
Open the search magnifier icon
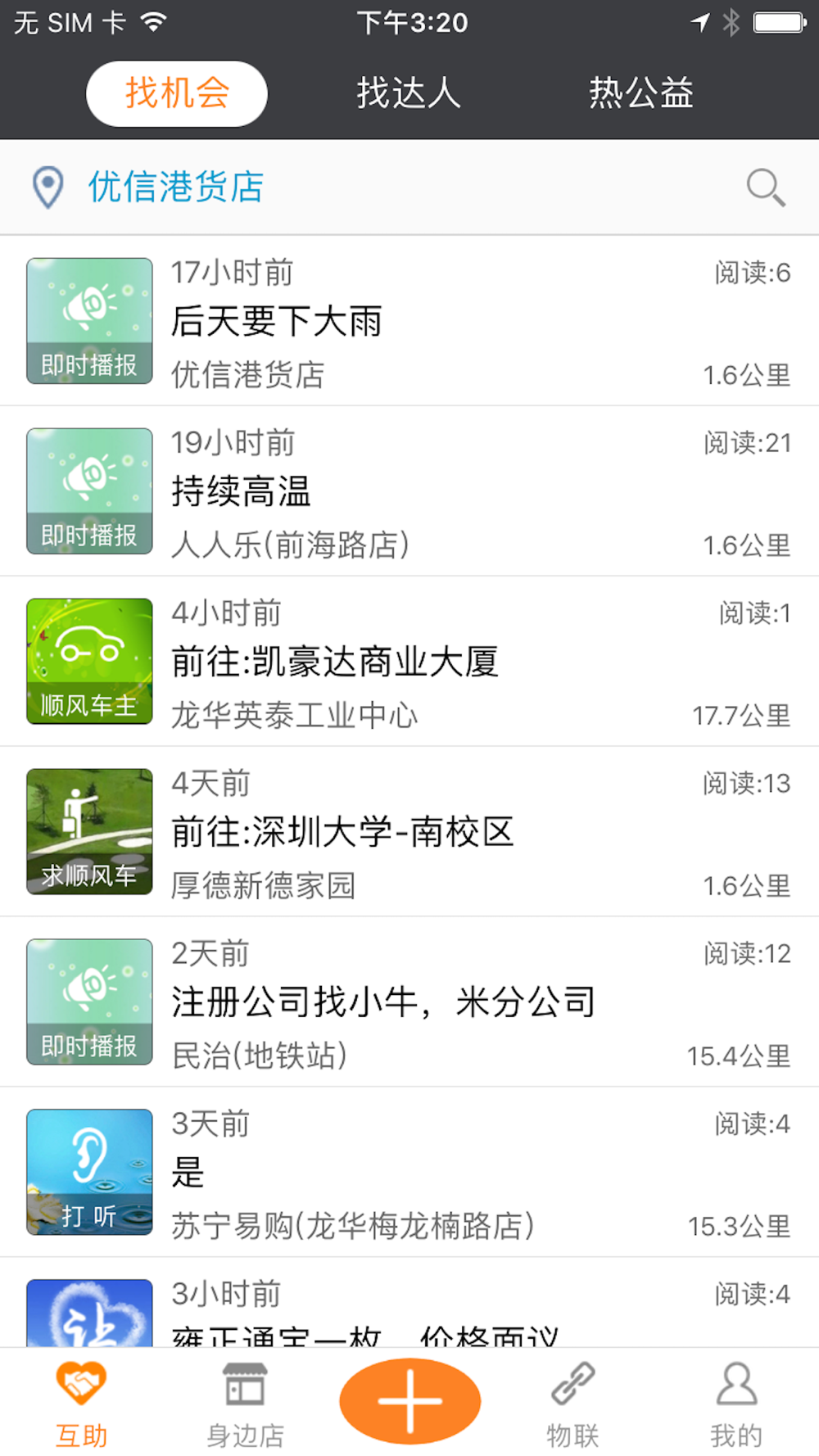click(766, 188)
